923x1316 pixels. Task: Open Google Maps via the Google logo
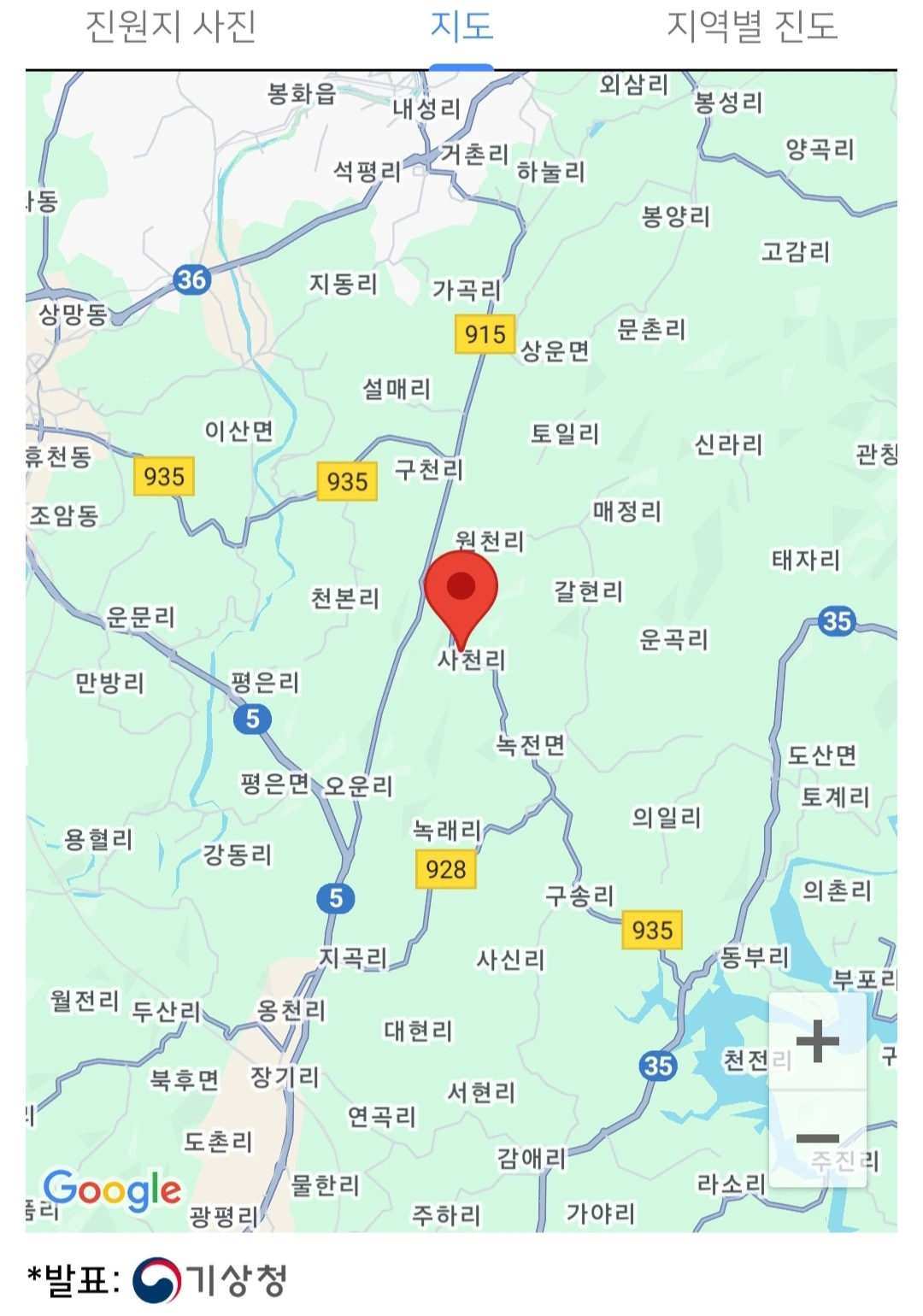113,1190
